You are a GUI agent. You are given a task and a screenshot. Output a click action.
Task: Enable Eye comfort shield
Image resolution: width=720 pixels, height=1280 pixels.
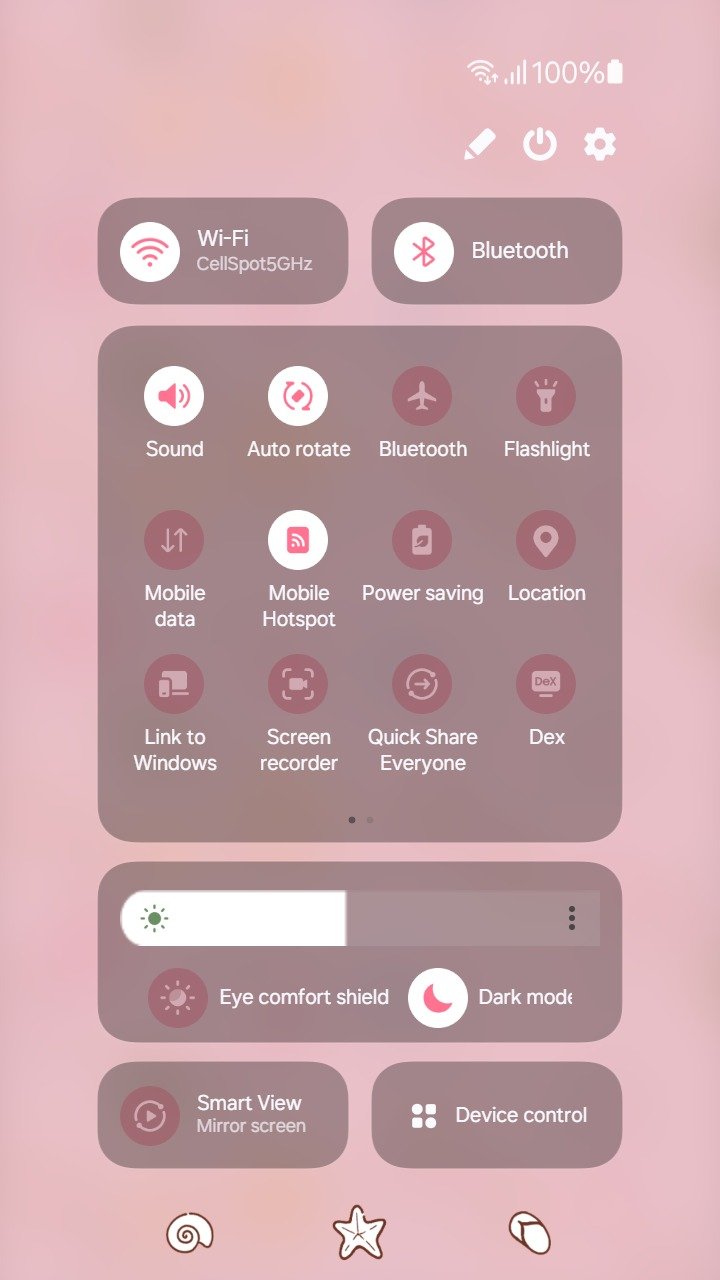coord(178,998)
